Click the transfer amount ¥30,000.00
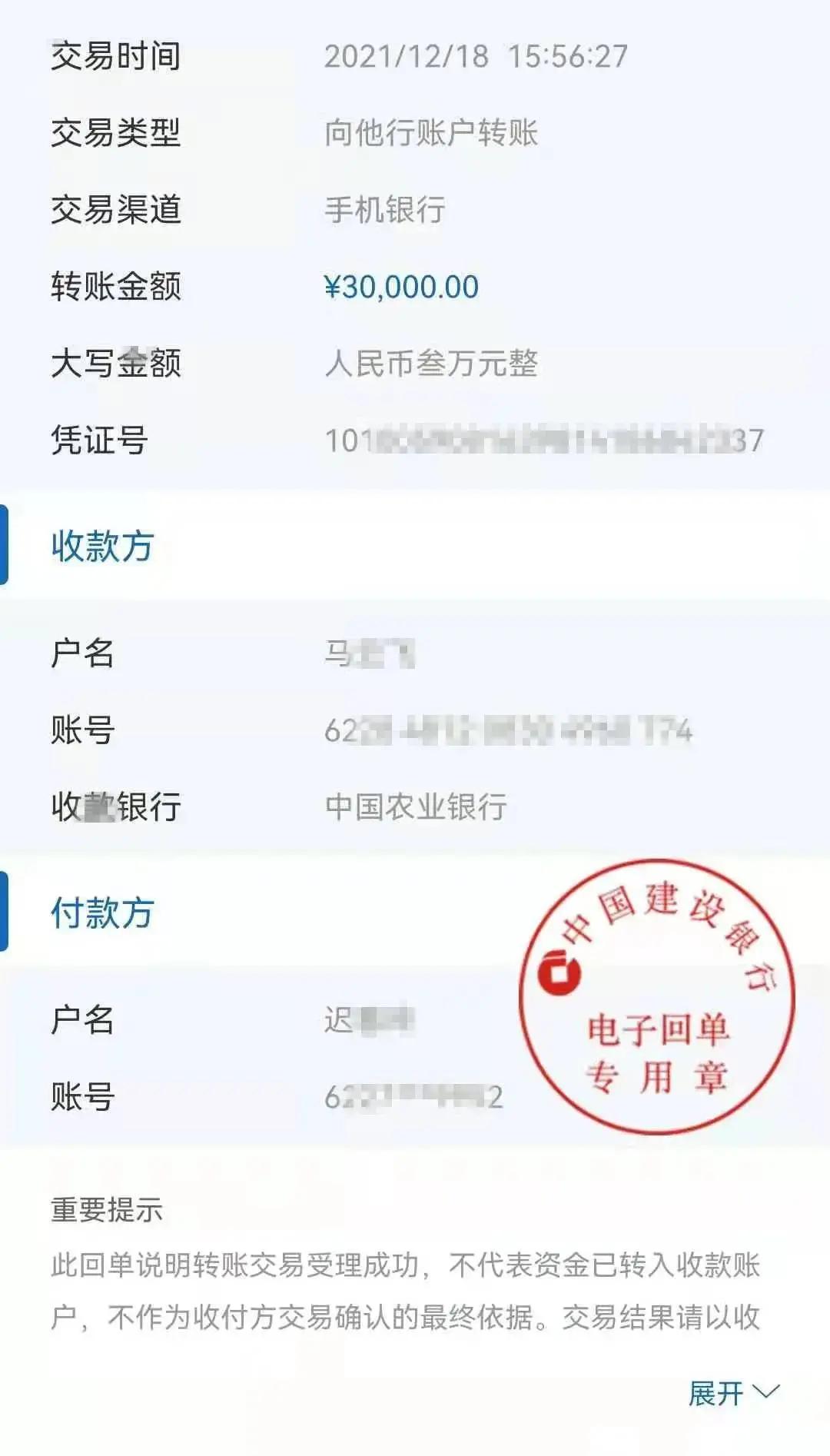 click(x=400, y=285)
